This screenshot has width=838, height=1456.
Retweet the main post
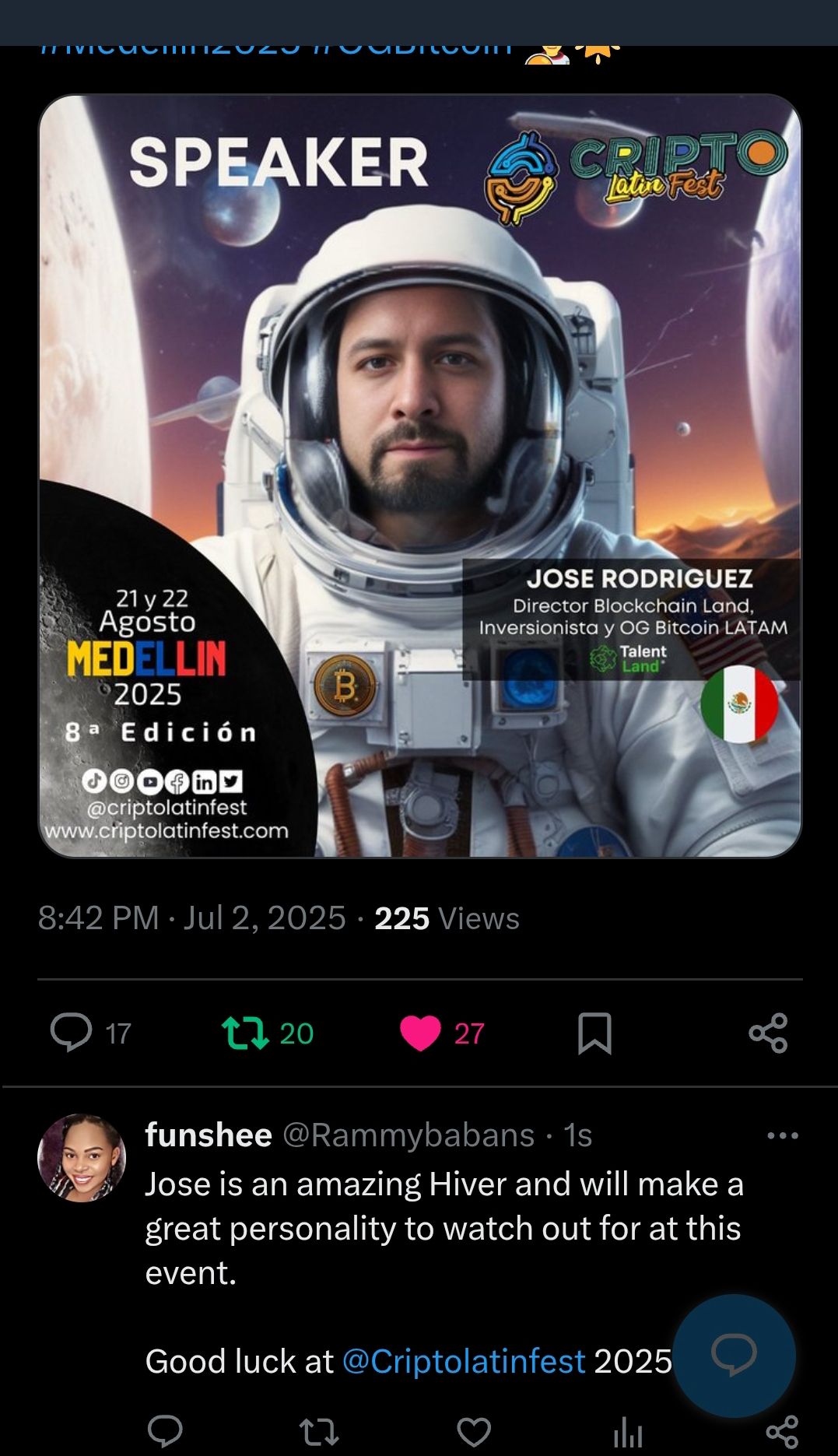pyautogui.click(x=246, y=1033)
